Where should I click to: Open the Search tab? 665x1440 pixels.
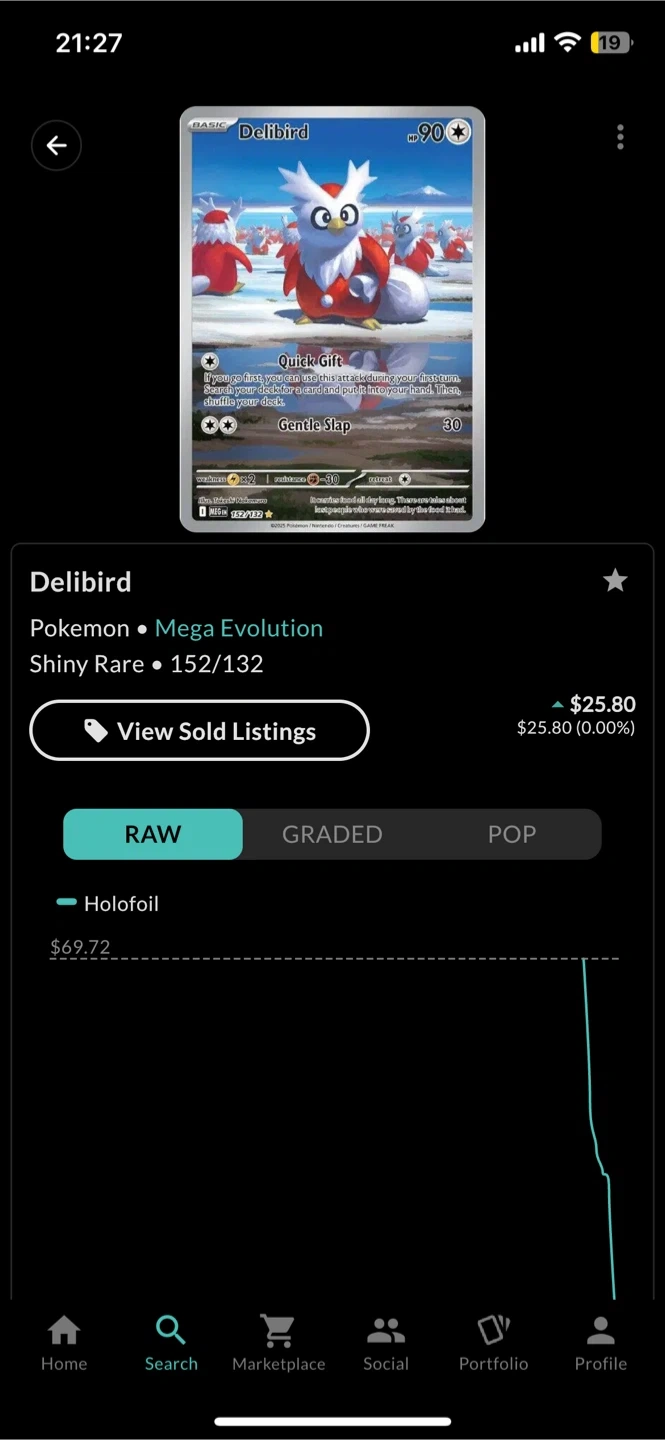click(x=171, y=1343)
